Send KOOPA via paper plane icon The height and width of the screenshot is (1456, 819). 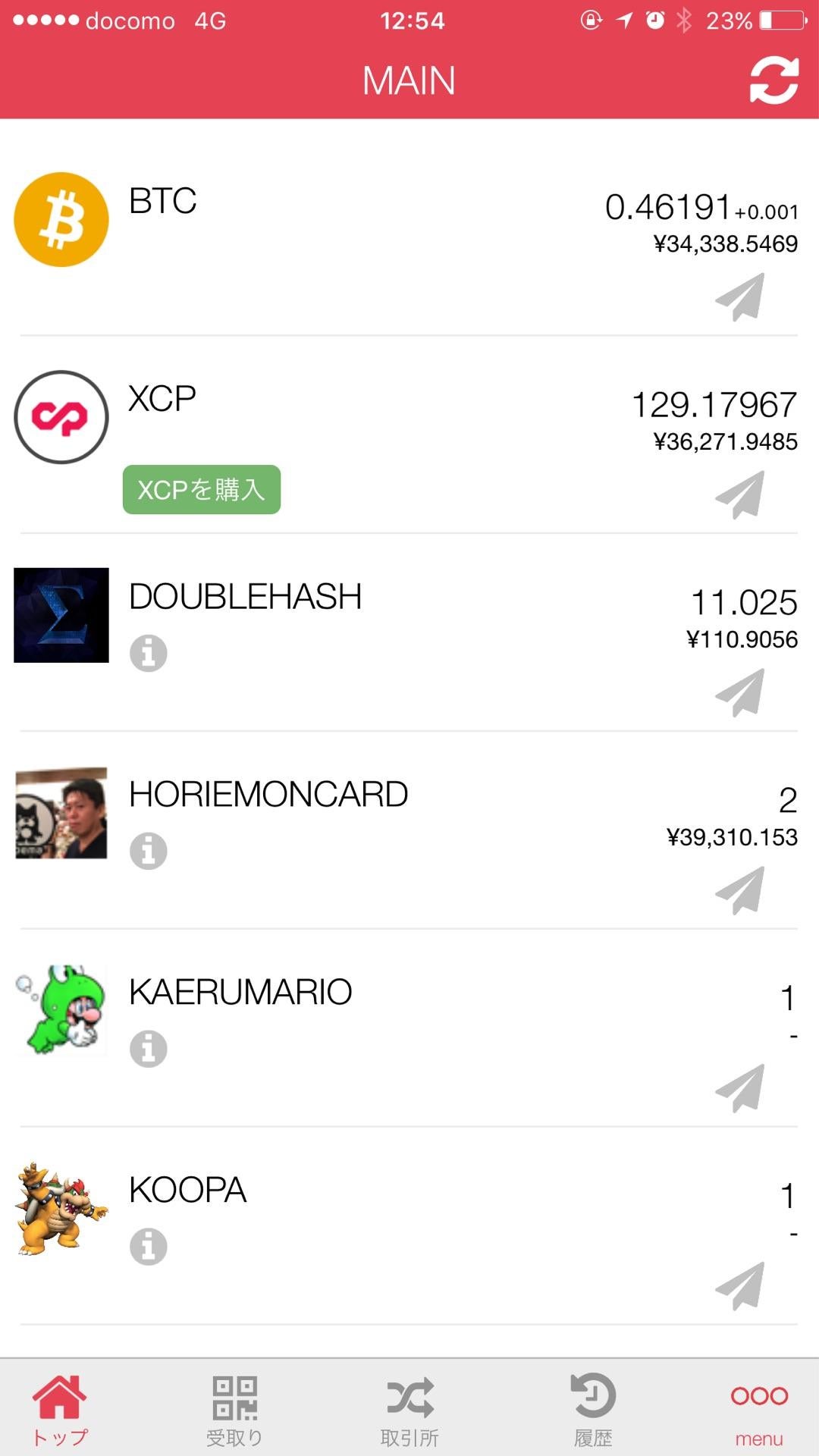pyautogui.click(x=740, y=1286)
